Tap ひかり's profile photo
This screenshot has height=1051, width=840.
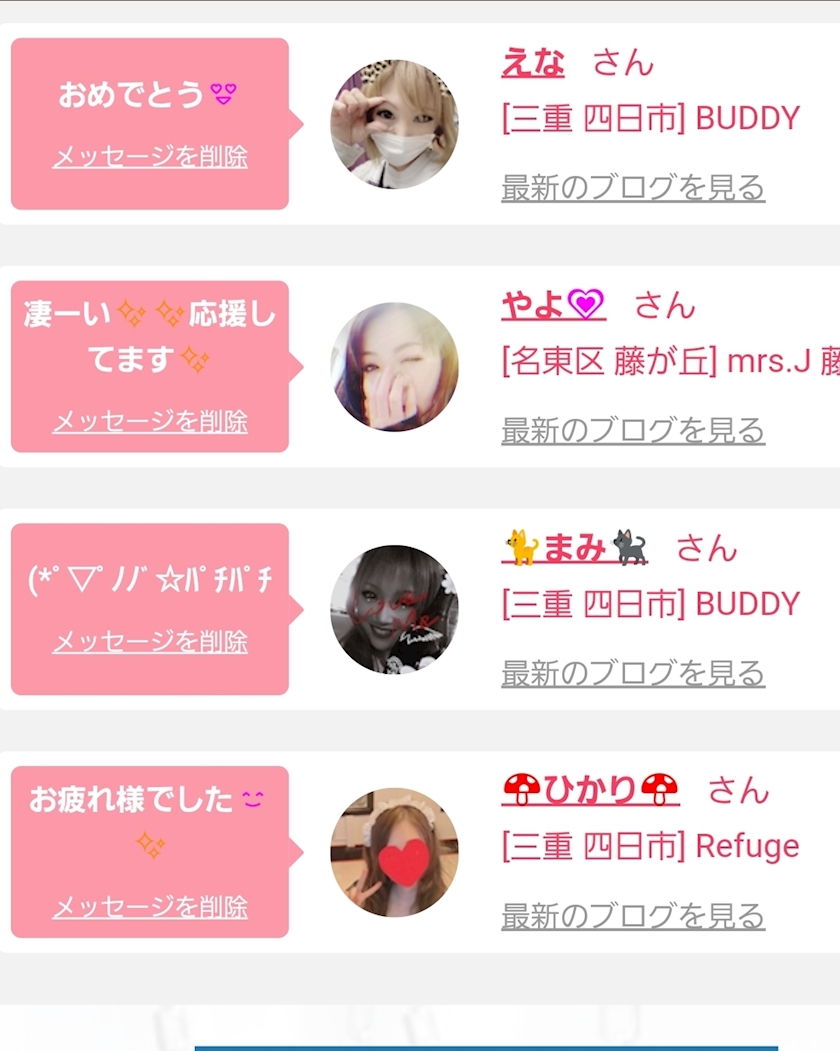point(394,853)
